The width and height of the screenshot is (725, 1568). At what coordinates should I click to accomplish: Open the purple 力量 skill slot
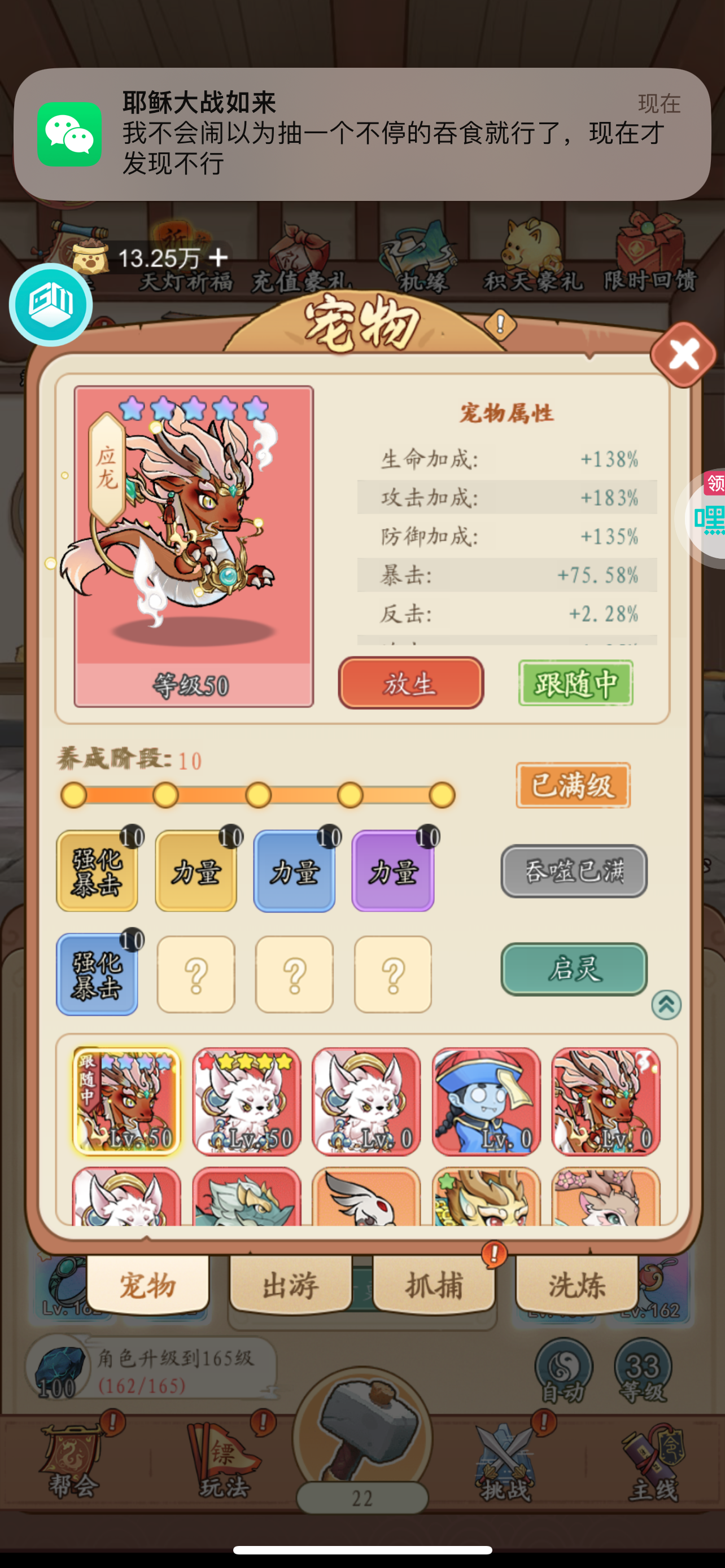[x=392, y=871]
